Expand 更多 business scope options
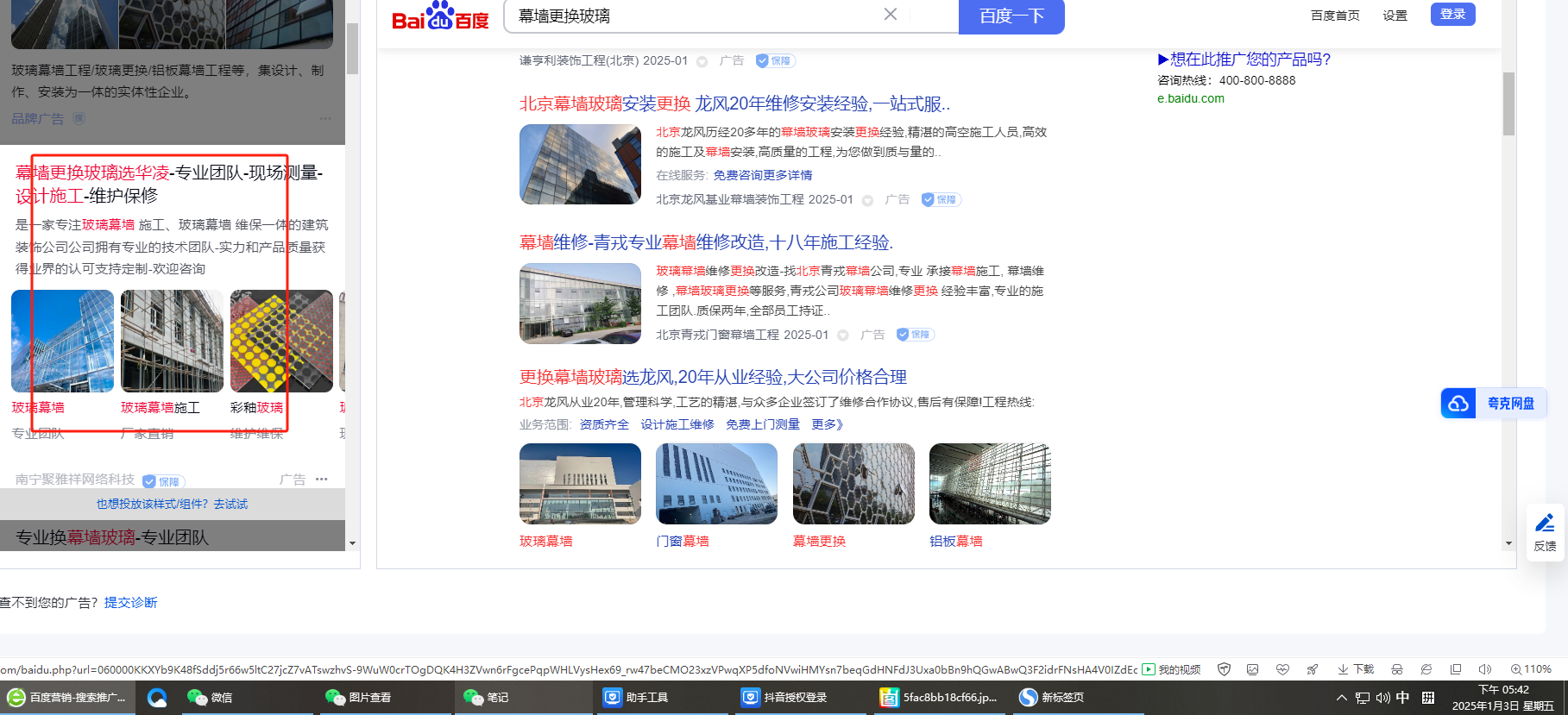This screenshot has height=715, width=1568. click(827, 424)
